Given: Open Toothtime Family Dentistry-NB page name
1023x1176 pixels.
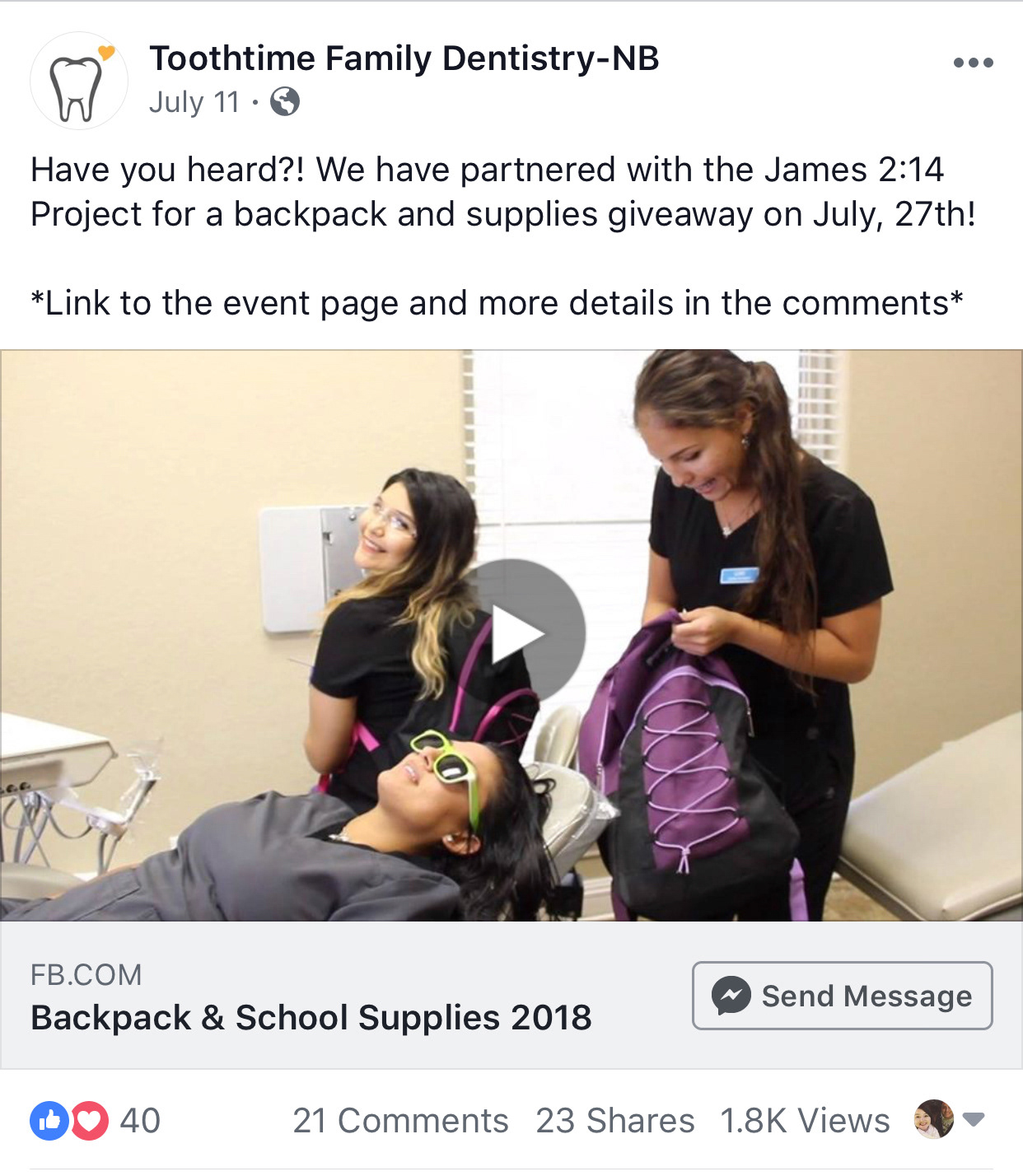Looking at the screenshot, I should click(x=404, y=58).
